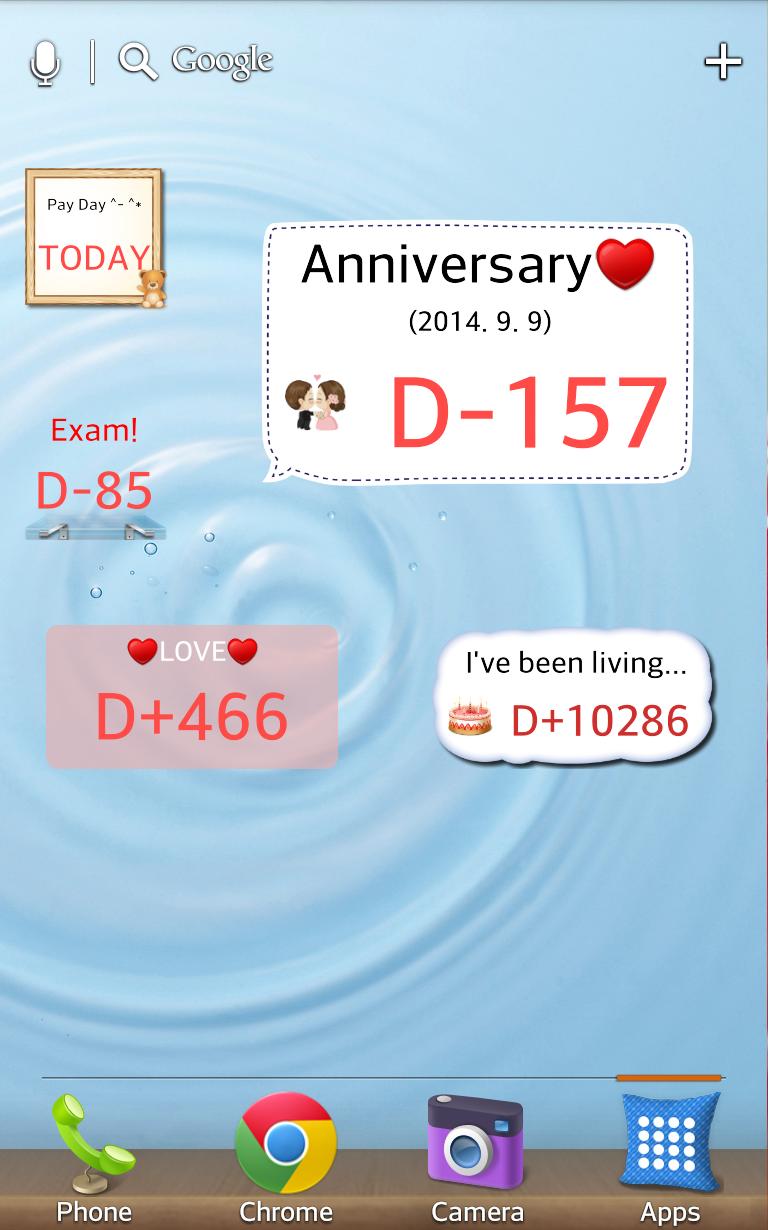Open the Pay Day TODAY widget
The width and height of the screenshot is (768, 1230).
coord(94,238)
